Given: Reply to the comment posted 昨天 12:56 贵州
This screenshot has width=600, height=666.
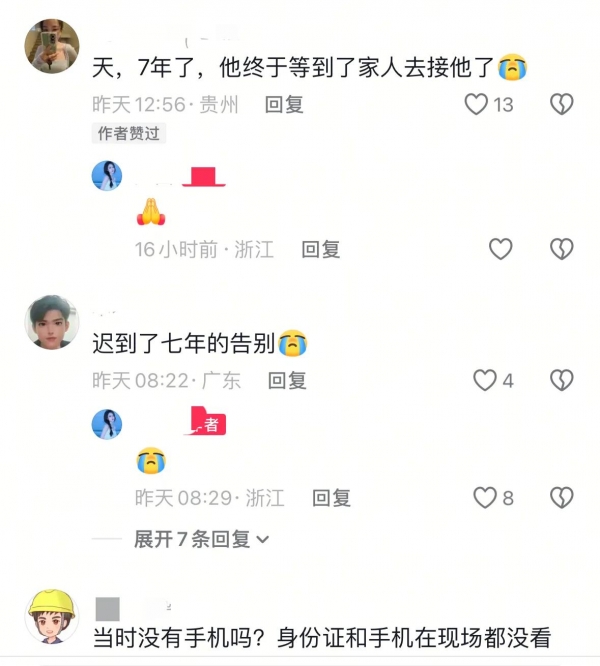Looking at the screenshot, I should coord(284,104).
